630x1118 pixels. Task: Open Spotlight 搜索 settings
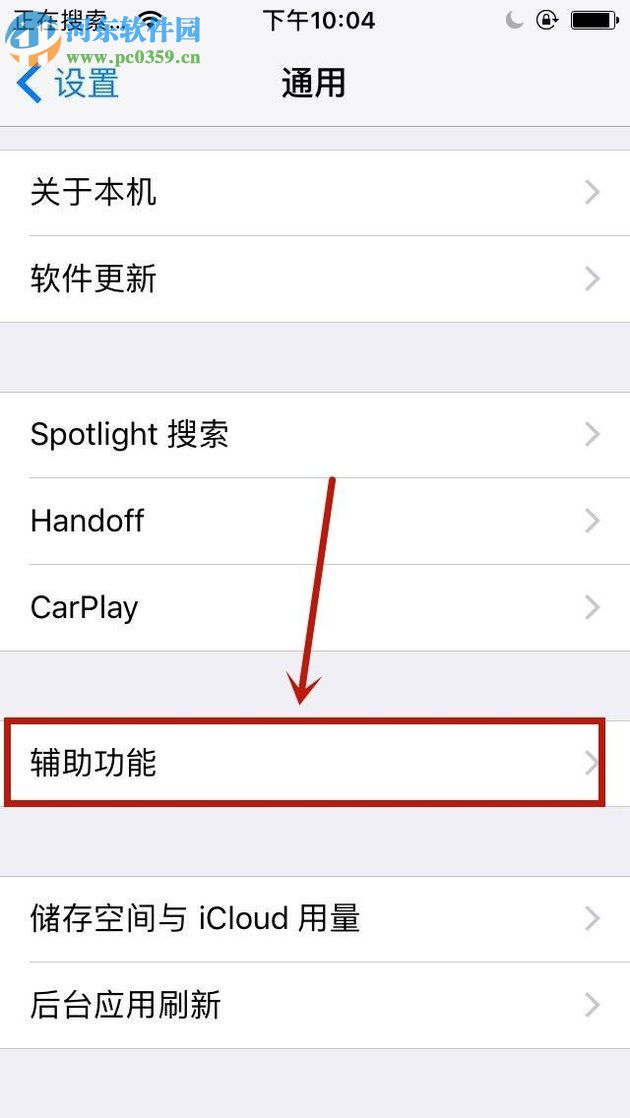[x=314, y=435]
